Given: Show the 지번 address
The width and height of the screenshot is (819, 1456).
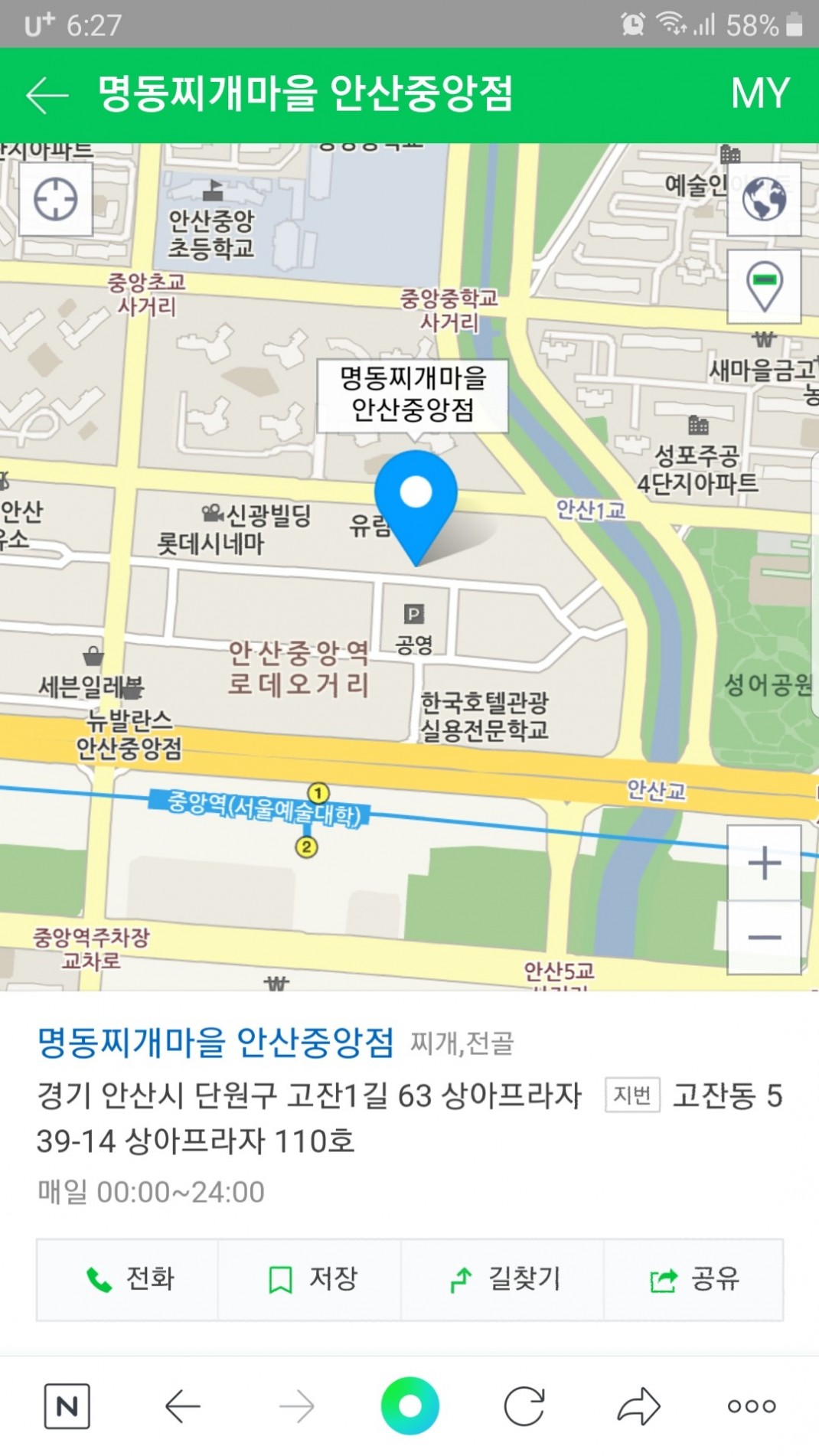Looking at the screenshot, I should [632, 1095].
